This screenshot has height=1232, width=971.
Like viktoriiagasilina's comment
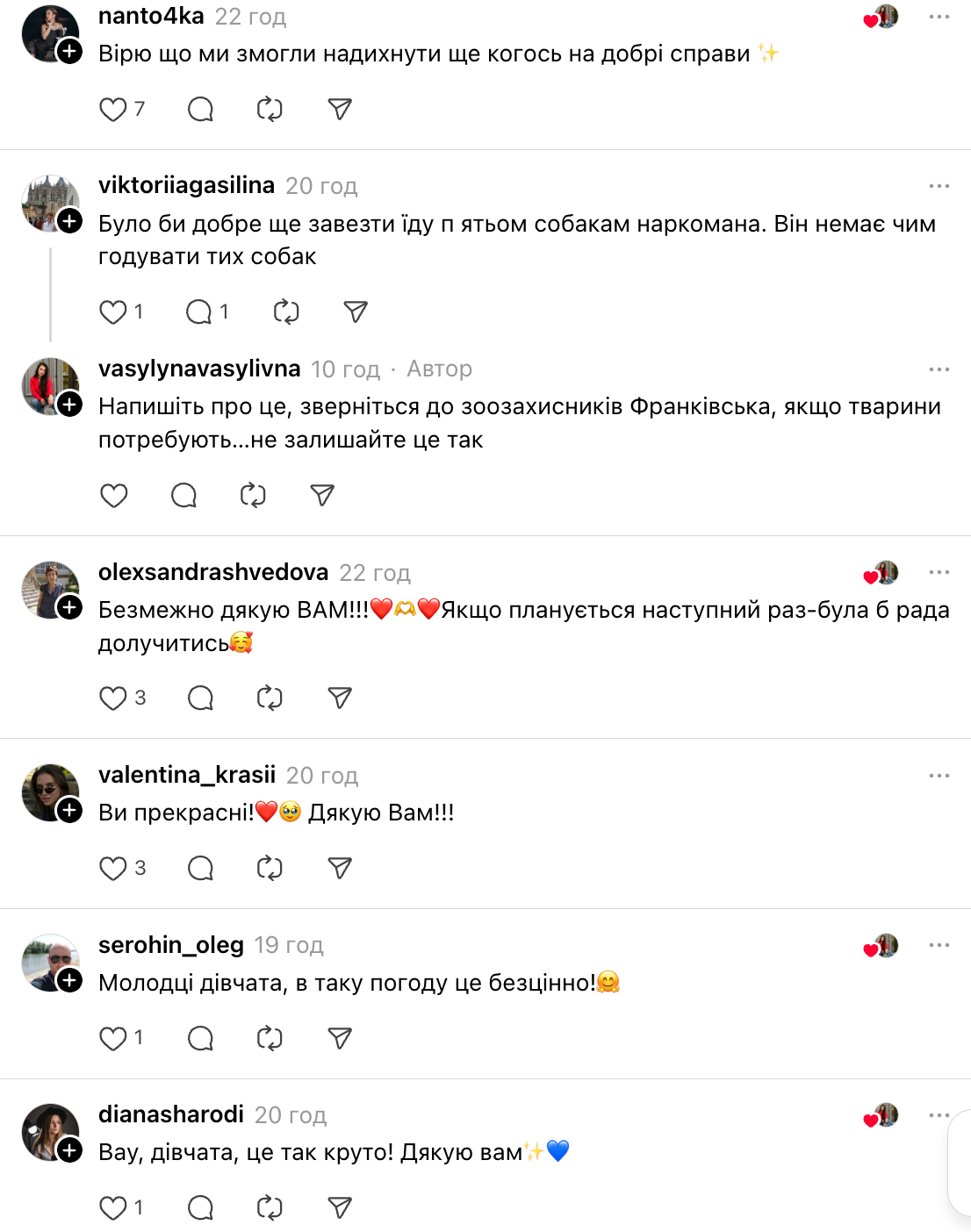click(113, 312)
